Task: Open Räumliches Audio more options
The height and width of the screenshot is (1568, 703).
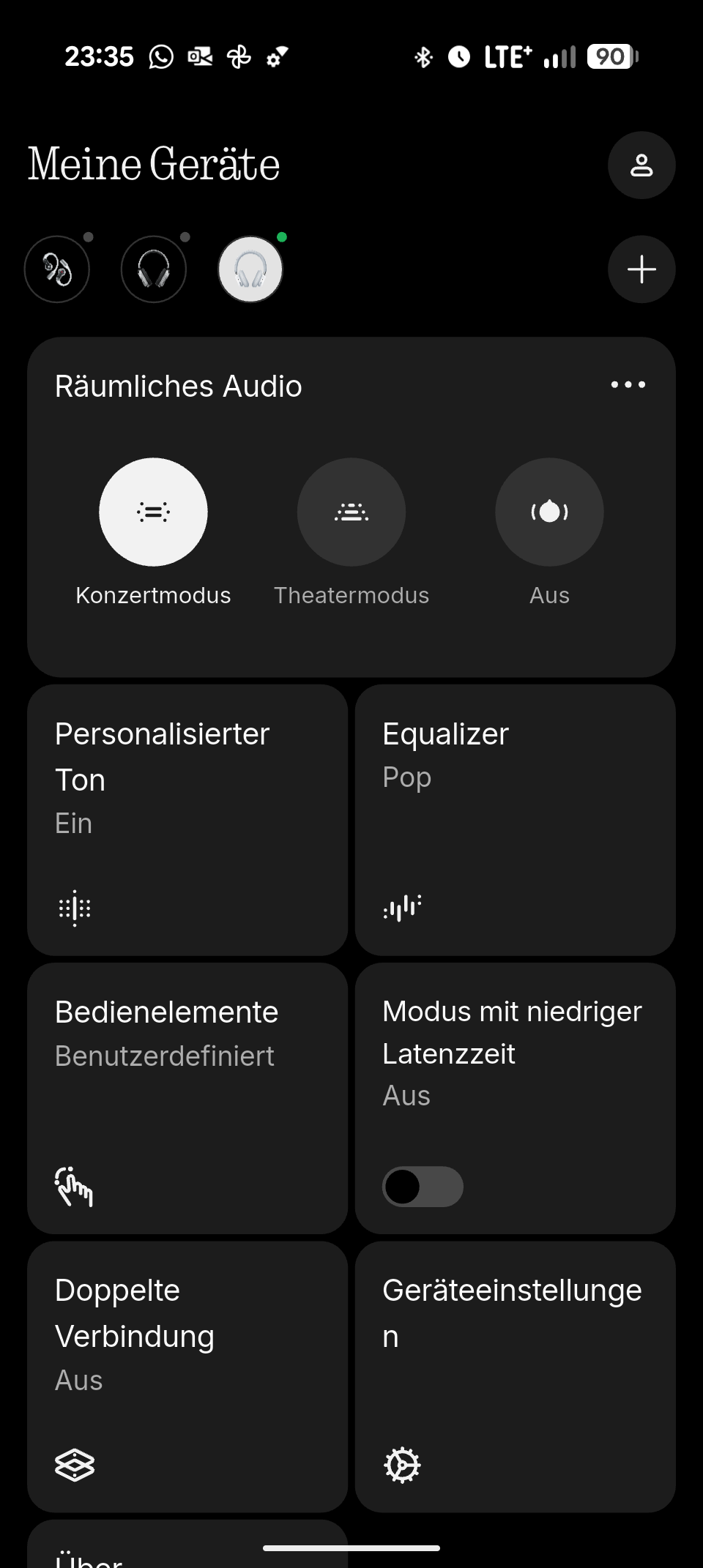Action: (x=628, y=385)
